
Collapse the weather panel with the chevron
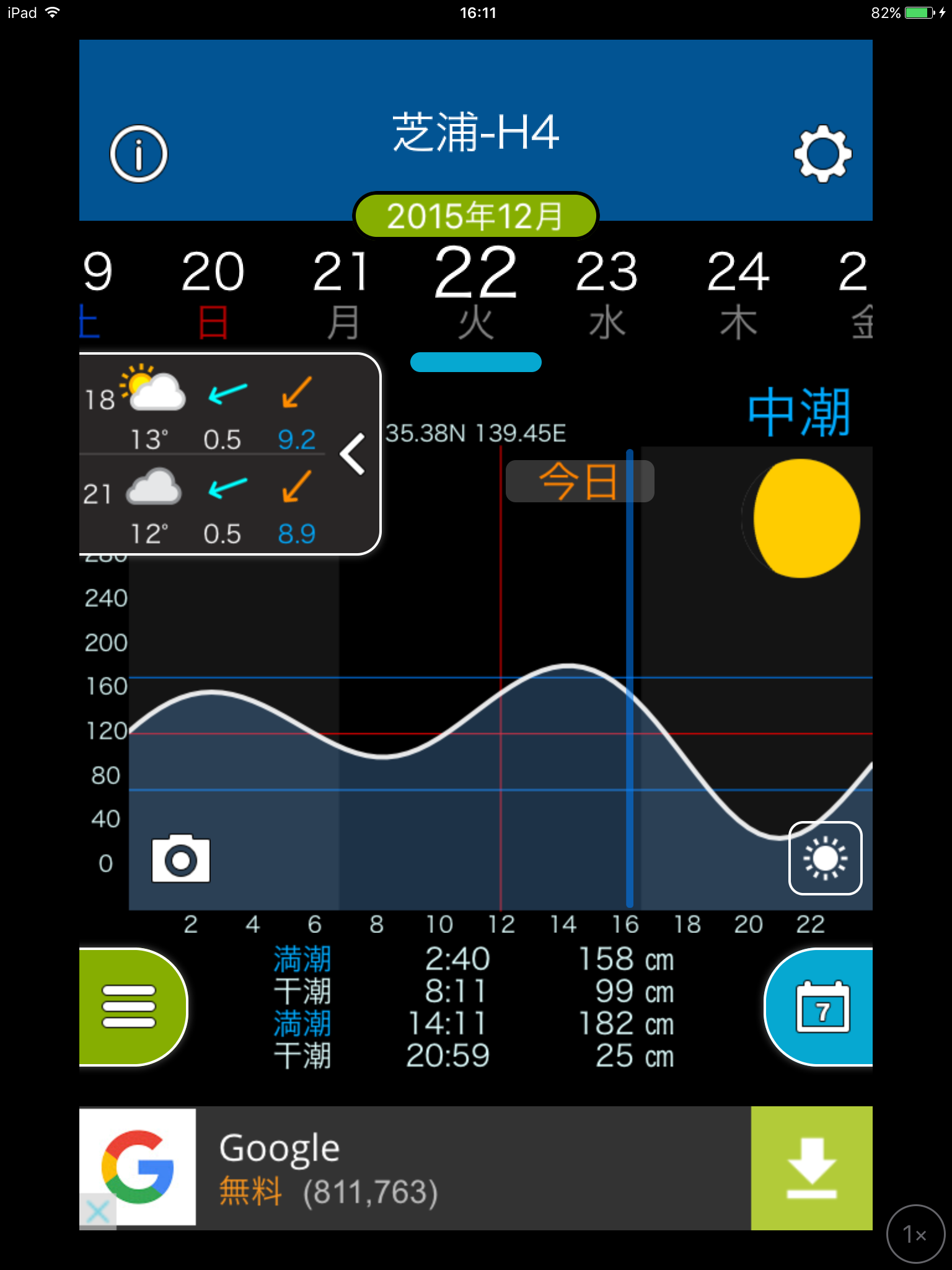coord(353,454)
